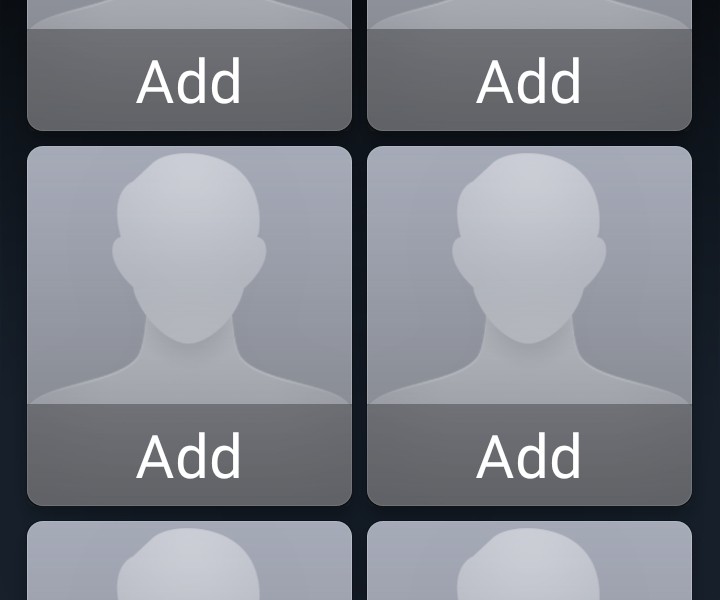Select the Add tile cut off at top left
Viewport: 720px width, 600px height.
[x=189, y=80]
